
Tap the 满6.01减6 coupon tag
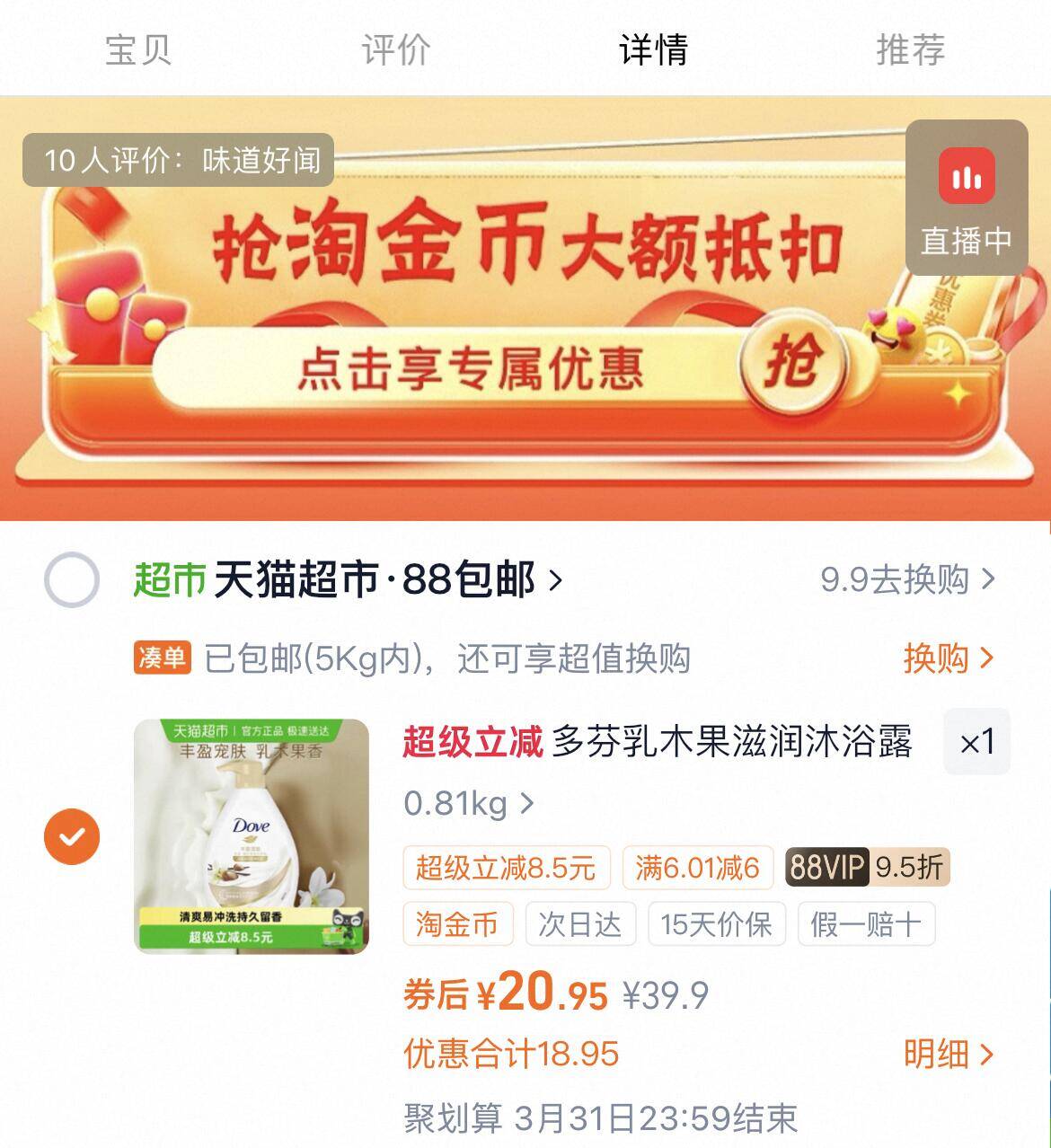point(699,868)
